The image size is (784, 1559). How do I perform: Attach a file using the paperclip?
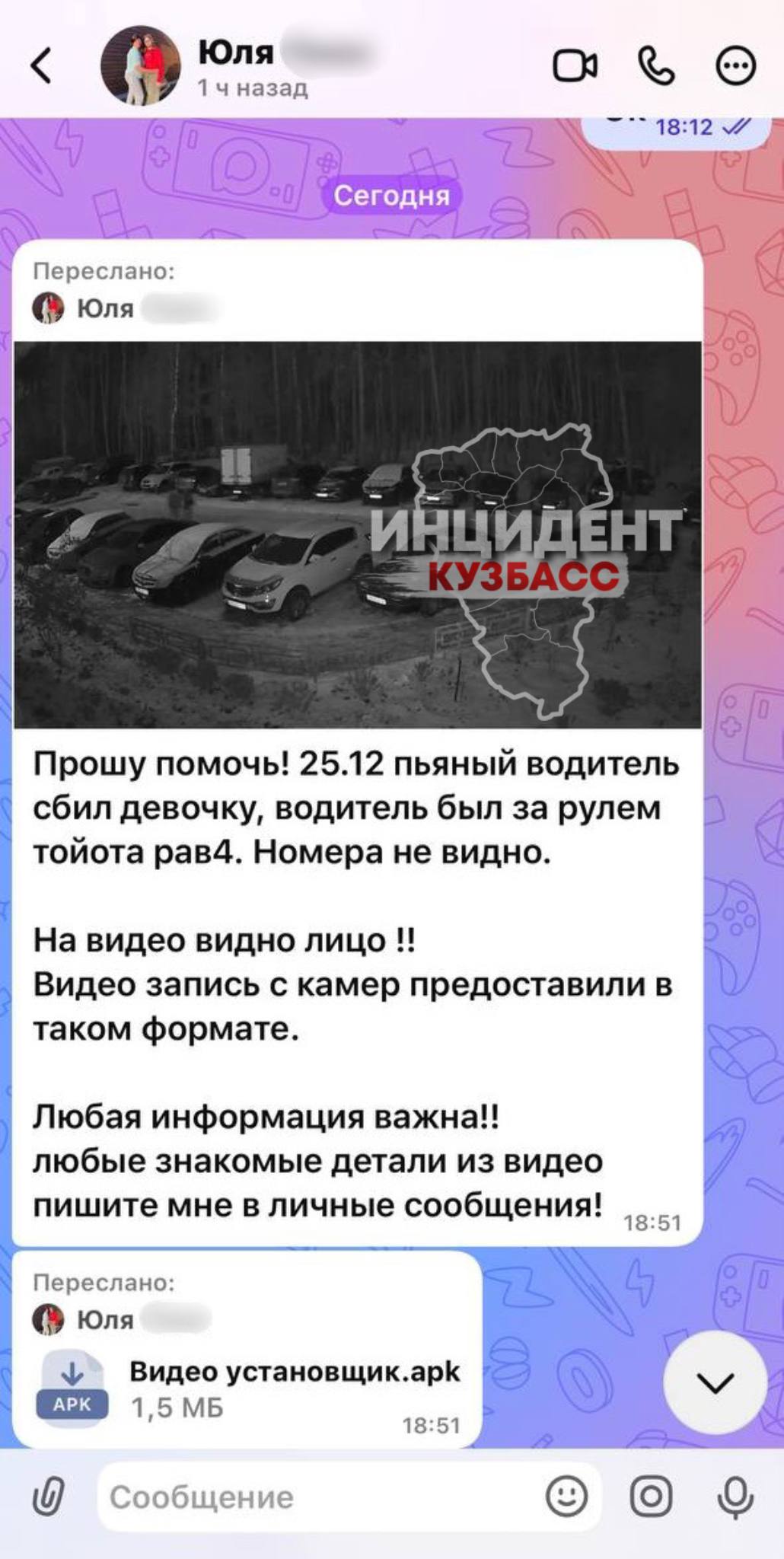48,1497
